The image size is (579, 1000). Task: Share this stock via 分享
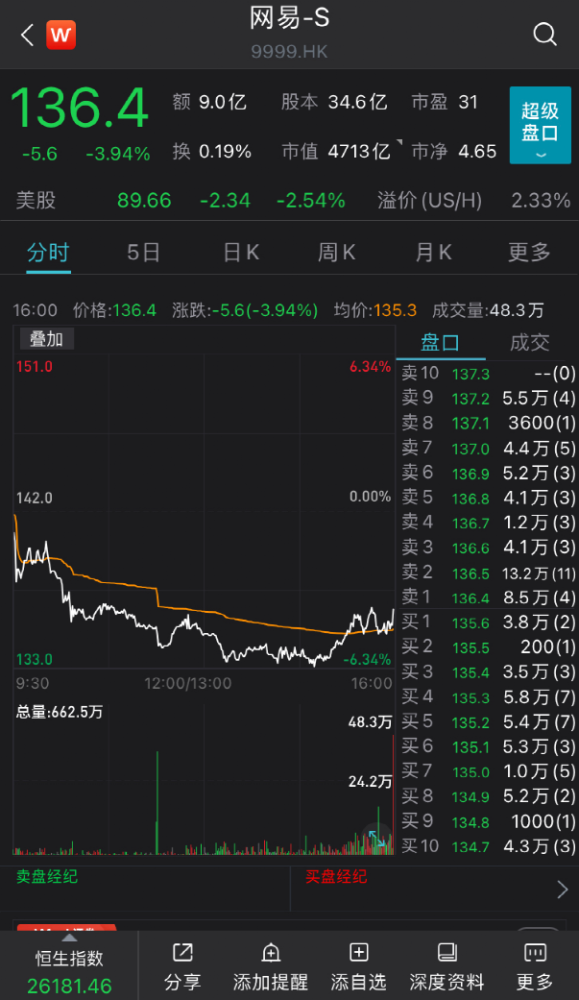pos(182,967)
